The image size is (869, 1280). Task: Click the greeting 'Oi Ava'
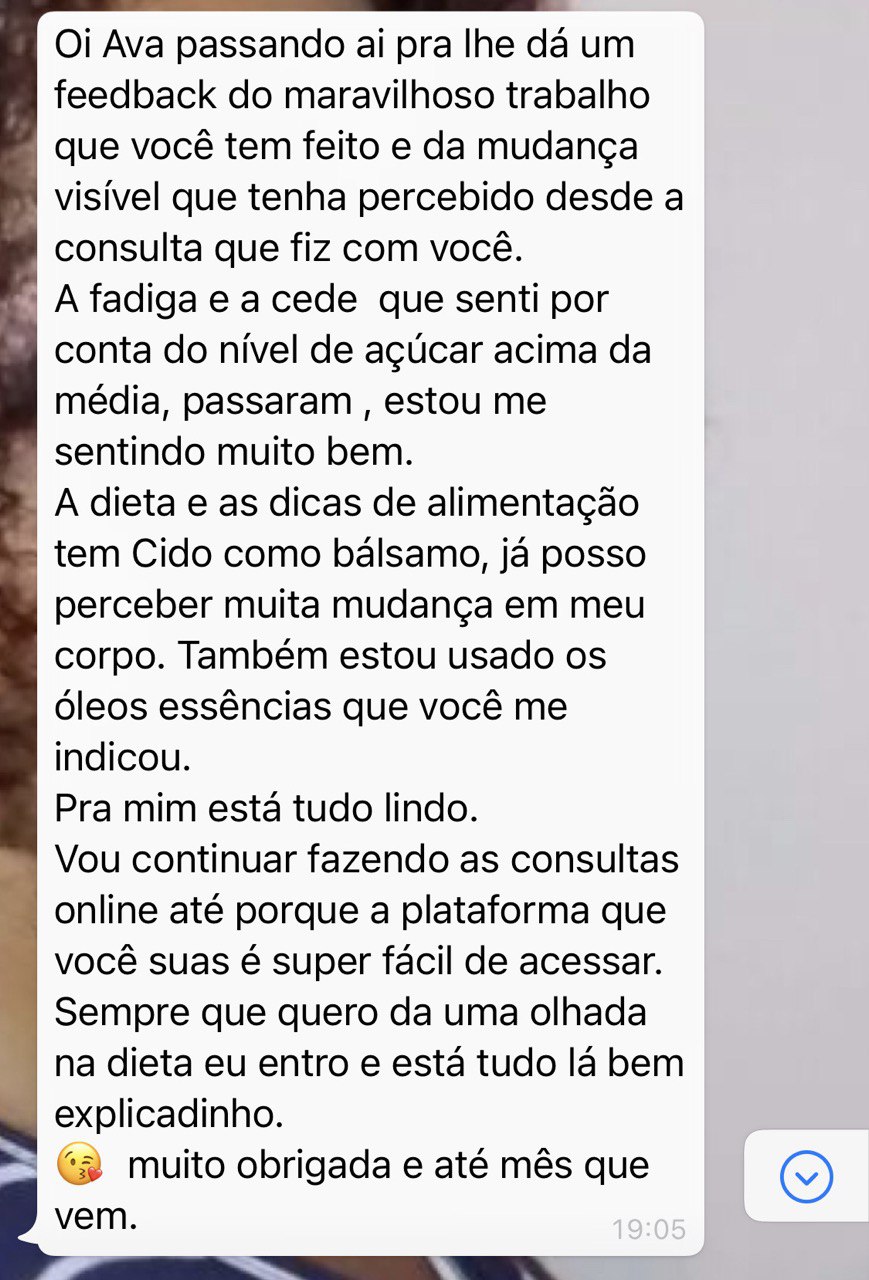tap(110, 44)
